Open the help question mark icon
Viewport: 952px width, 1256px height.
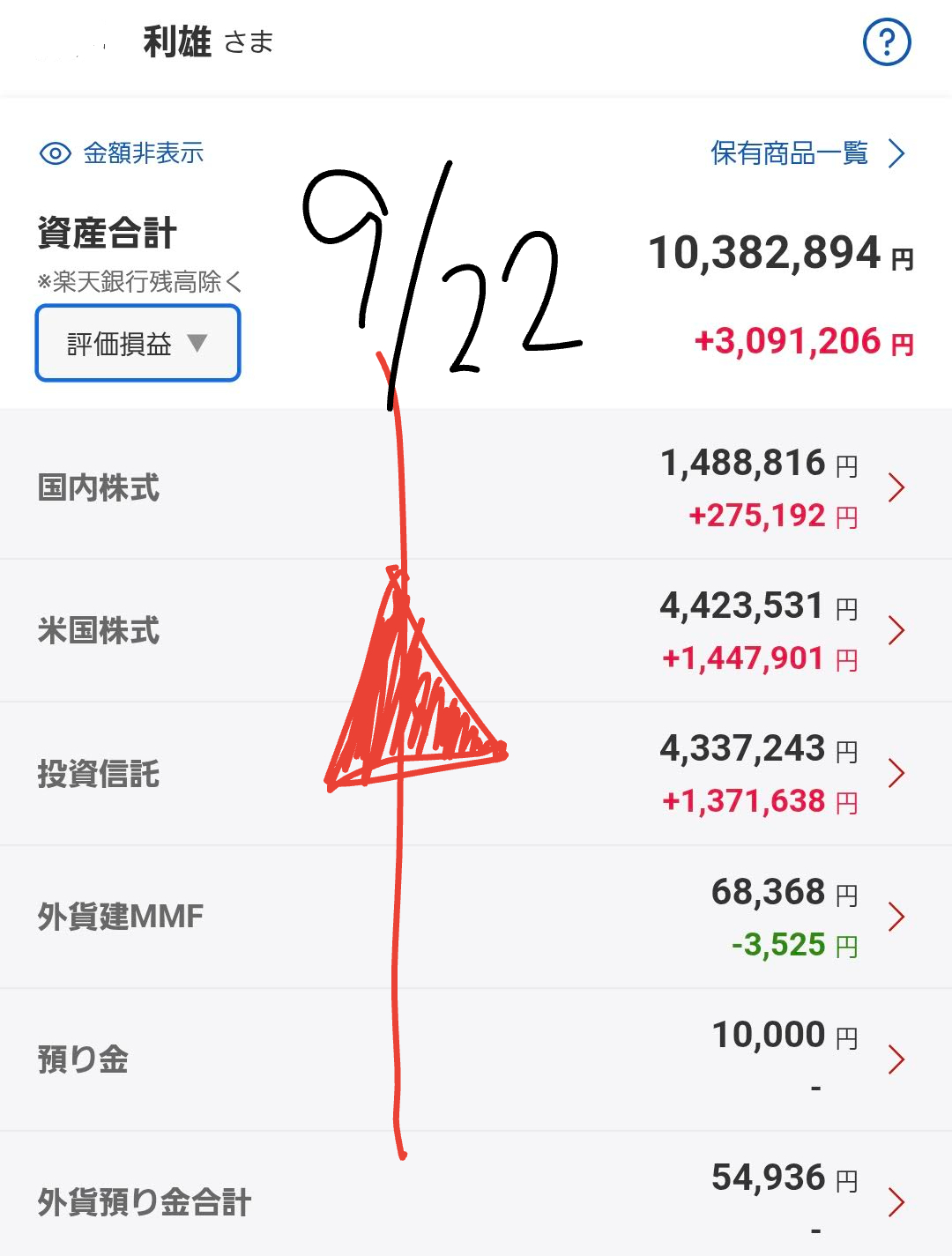887,42
